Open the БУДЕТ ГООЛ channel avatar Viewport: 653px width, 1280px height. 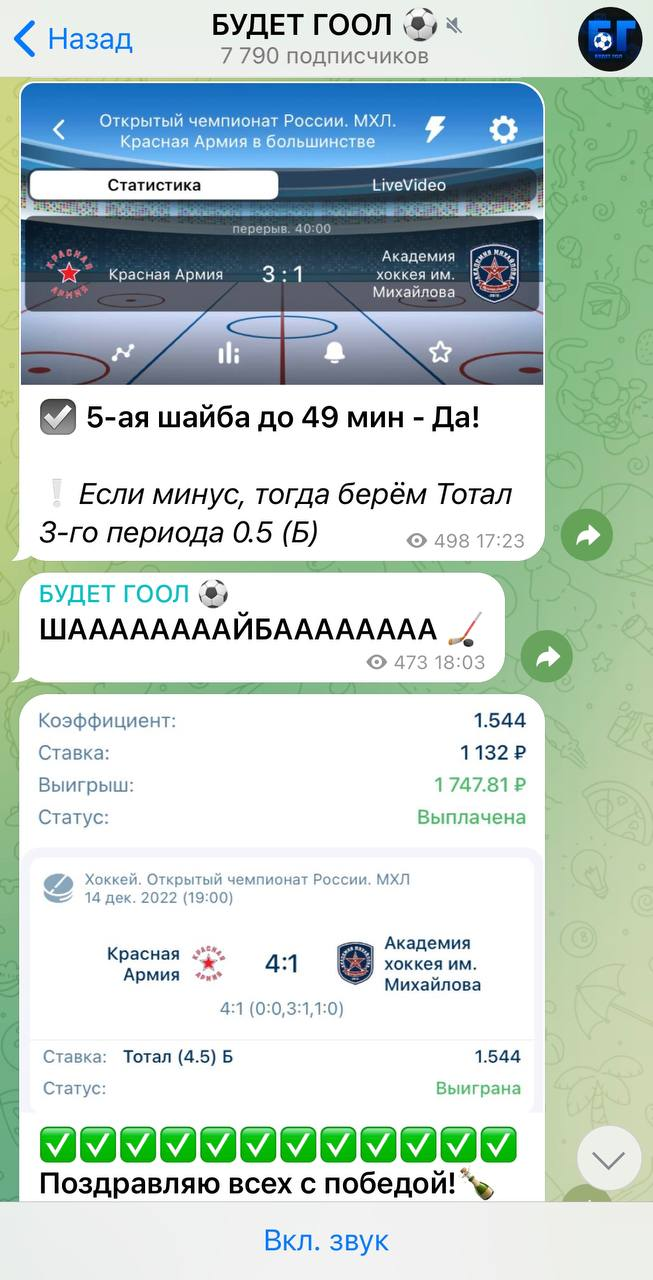point(610,39)
